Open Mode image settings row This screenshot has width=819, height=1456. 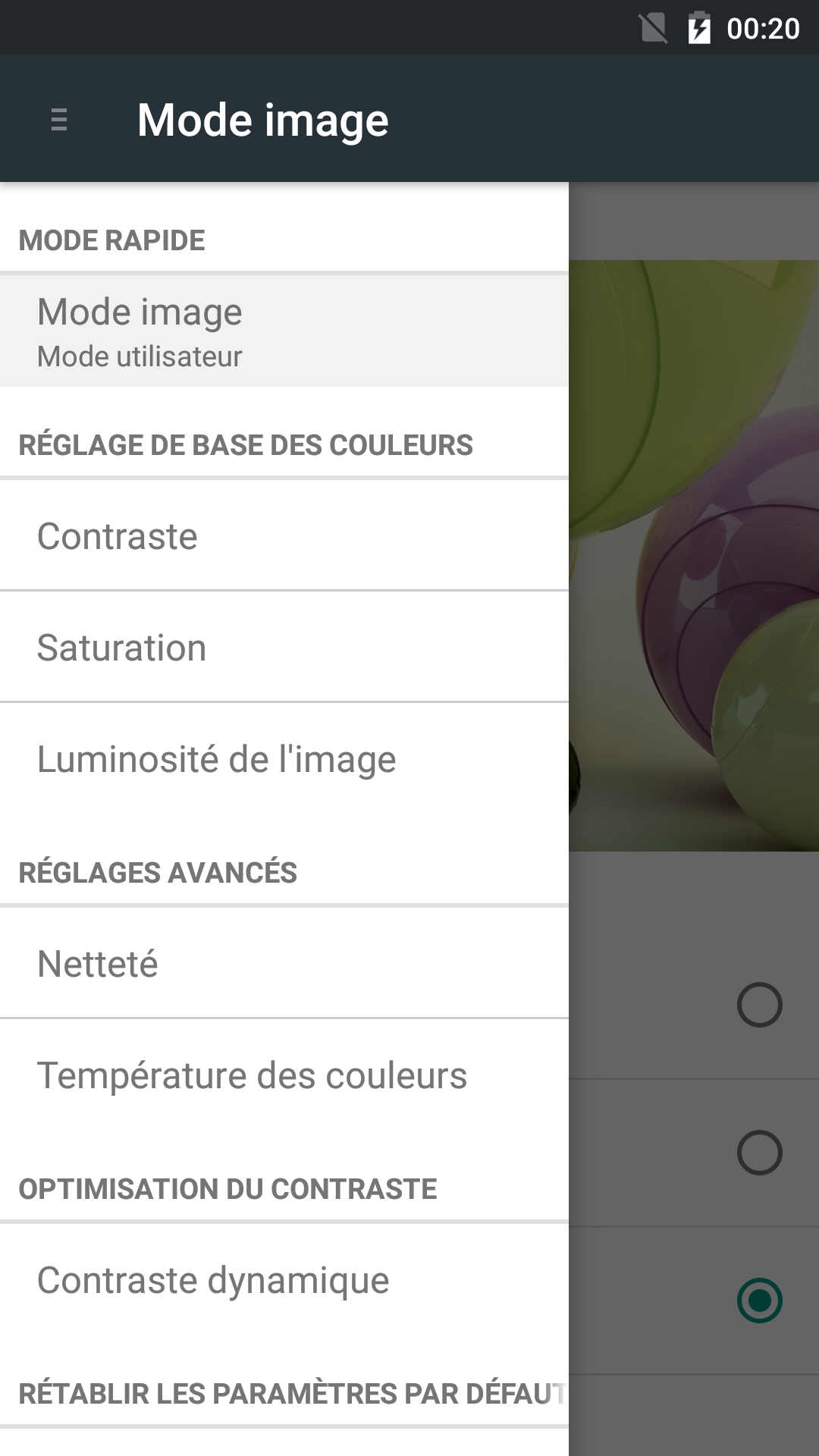click(x=284, y=331)
